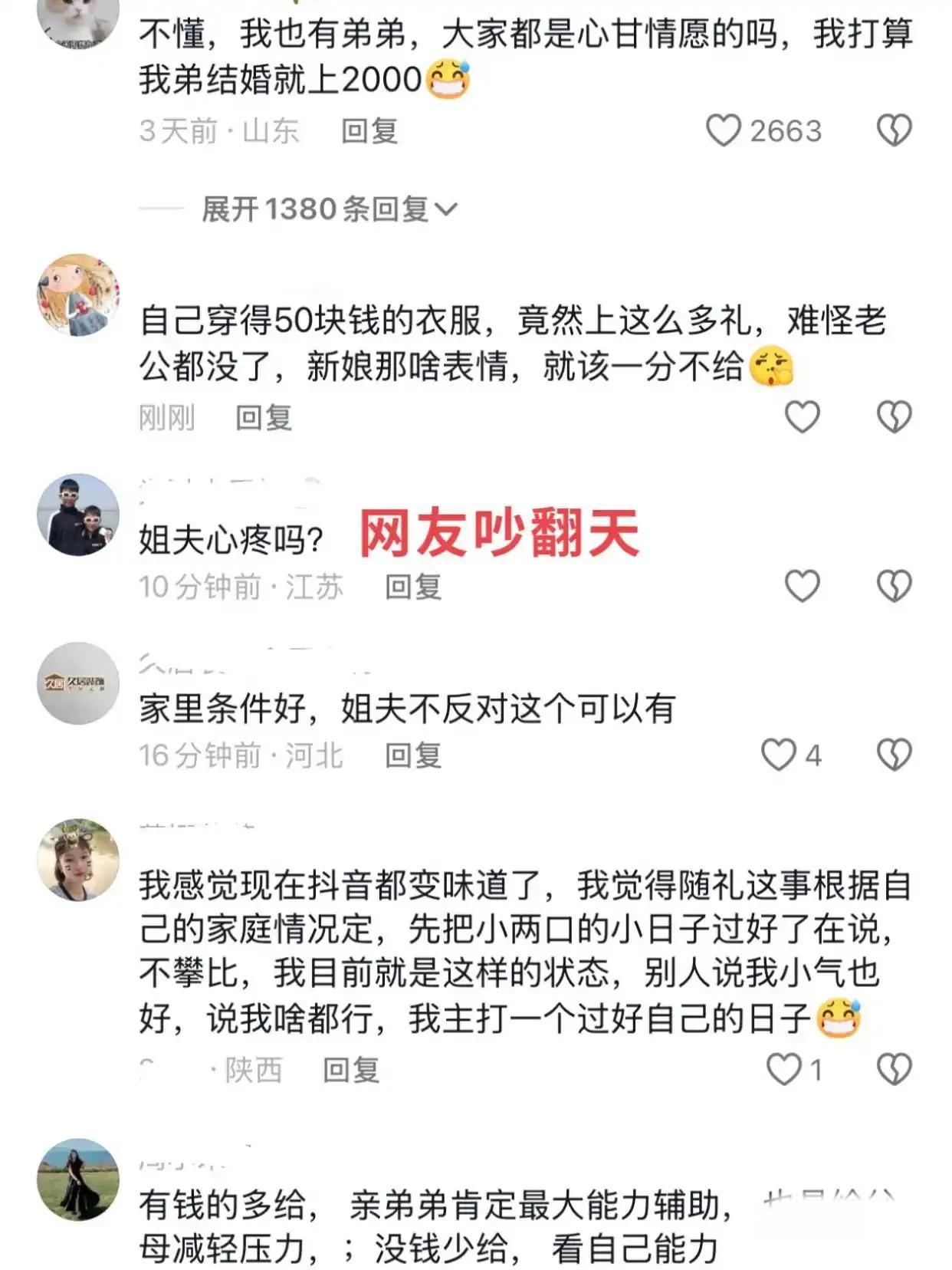Like the Shandong comment with 2663 likes
Image resolution: width=952 pixels, height=1270 pixels.
click(x=723, y=130)
